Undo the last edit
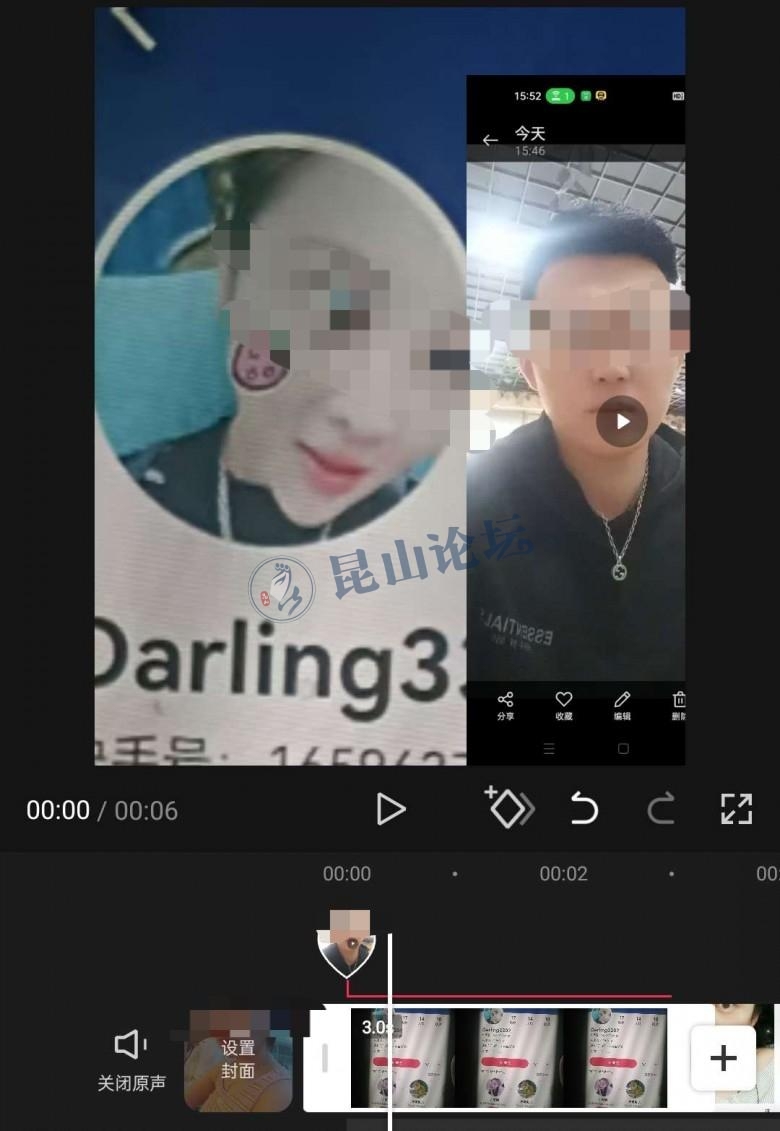Image resolution: width=780 pixels, height=1131 pixels. click(584, 808)
